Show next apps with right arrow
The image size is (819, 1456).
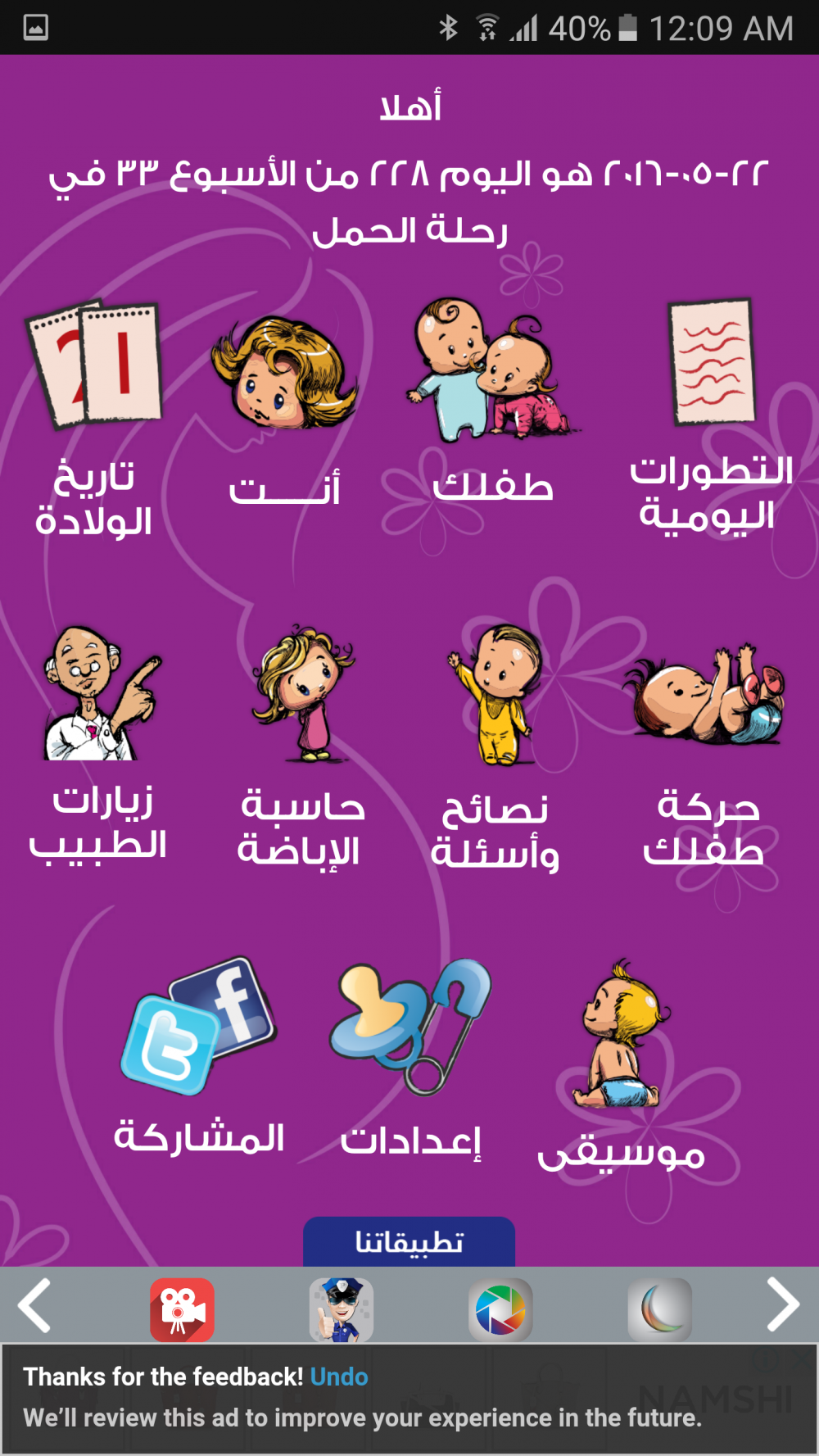(x=782, y=1305)
